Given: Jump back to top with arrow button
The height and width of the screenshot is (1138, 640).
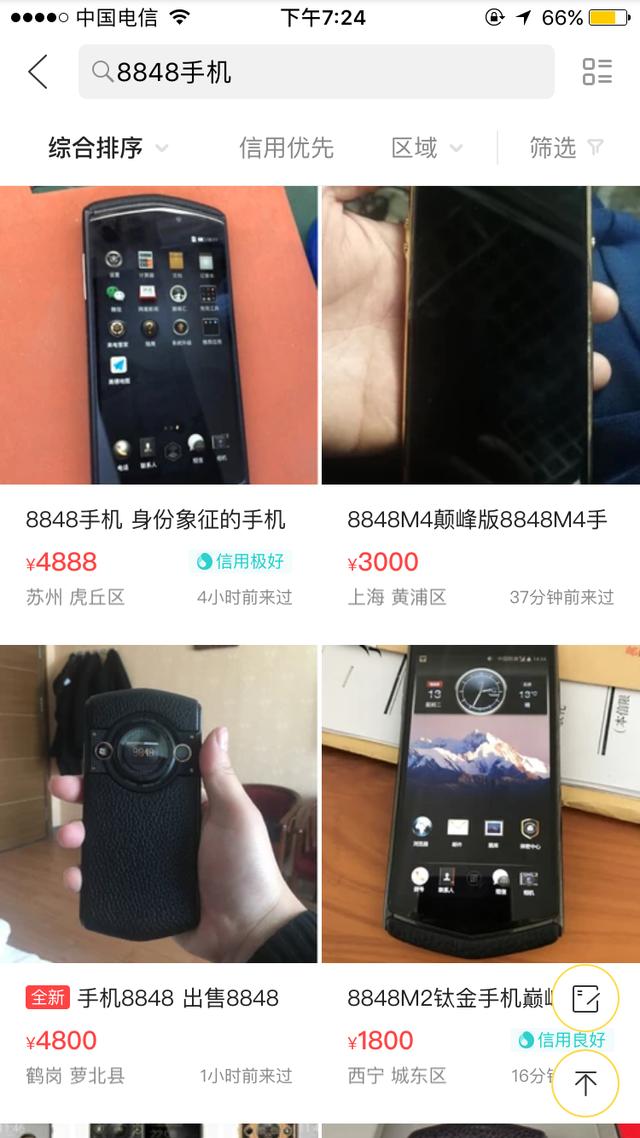Looking at the screenshot, I should 585,1083.
